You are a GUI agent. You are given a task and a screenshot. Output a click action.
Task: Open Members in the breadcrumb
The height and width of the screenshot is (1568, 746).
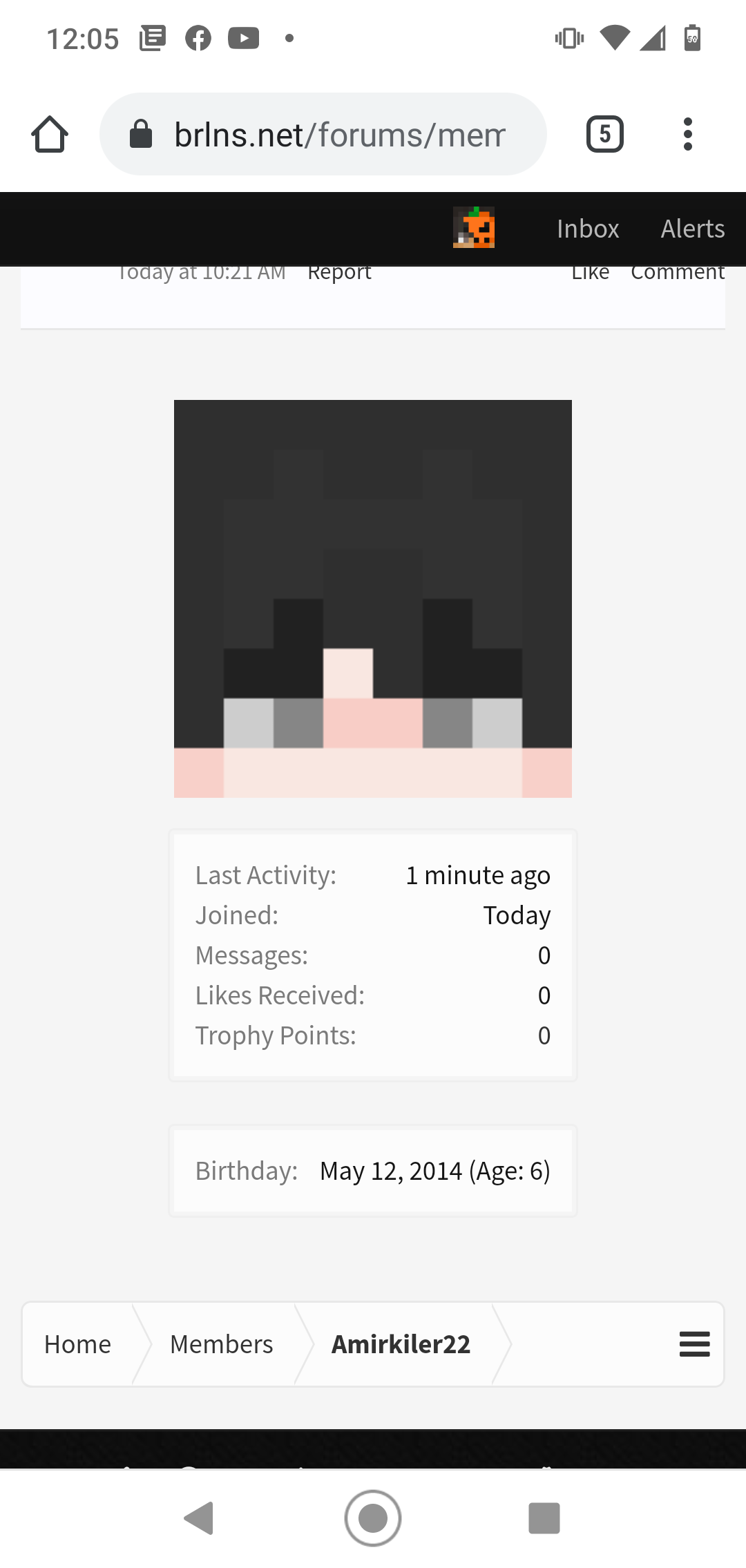click(x=222, y=1344)
